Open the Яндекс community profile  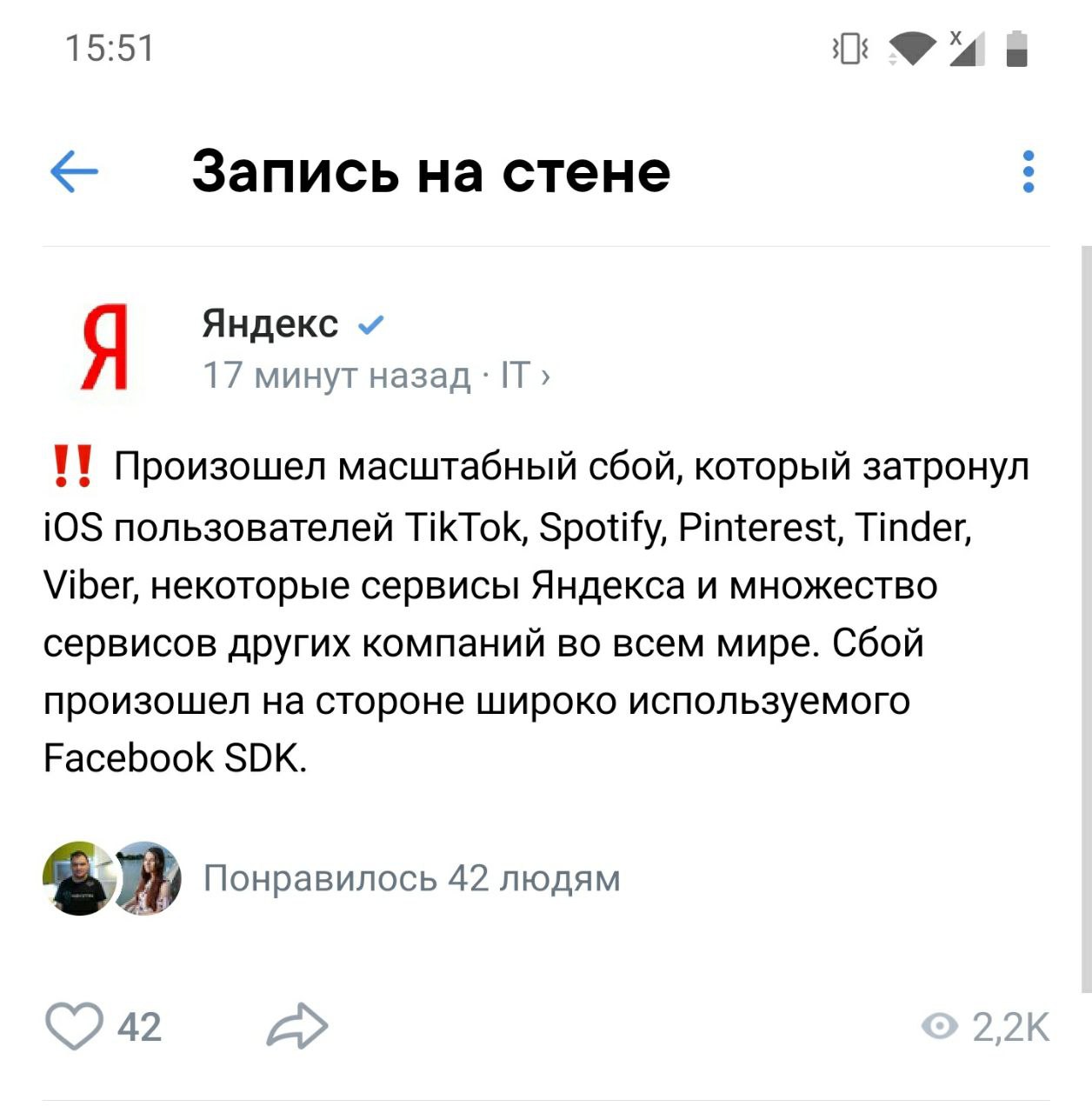(270, 324)
